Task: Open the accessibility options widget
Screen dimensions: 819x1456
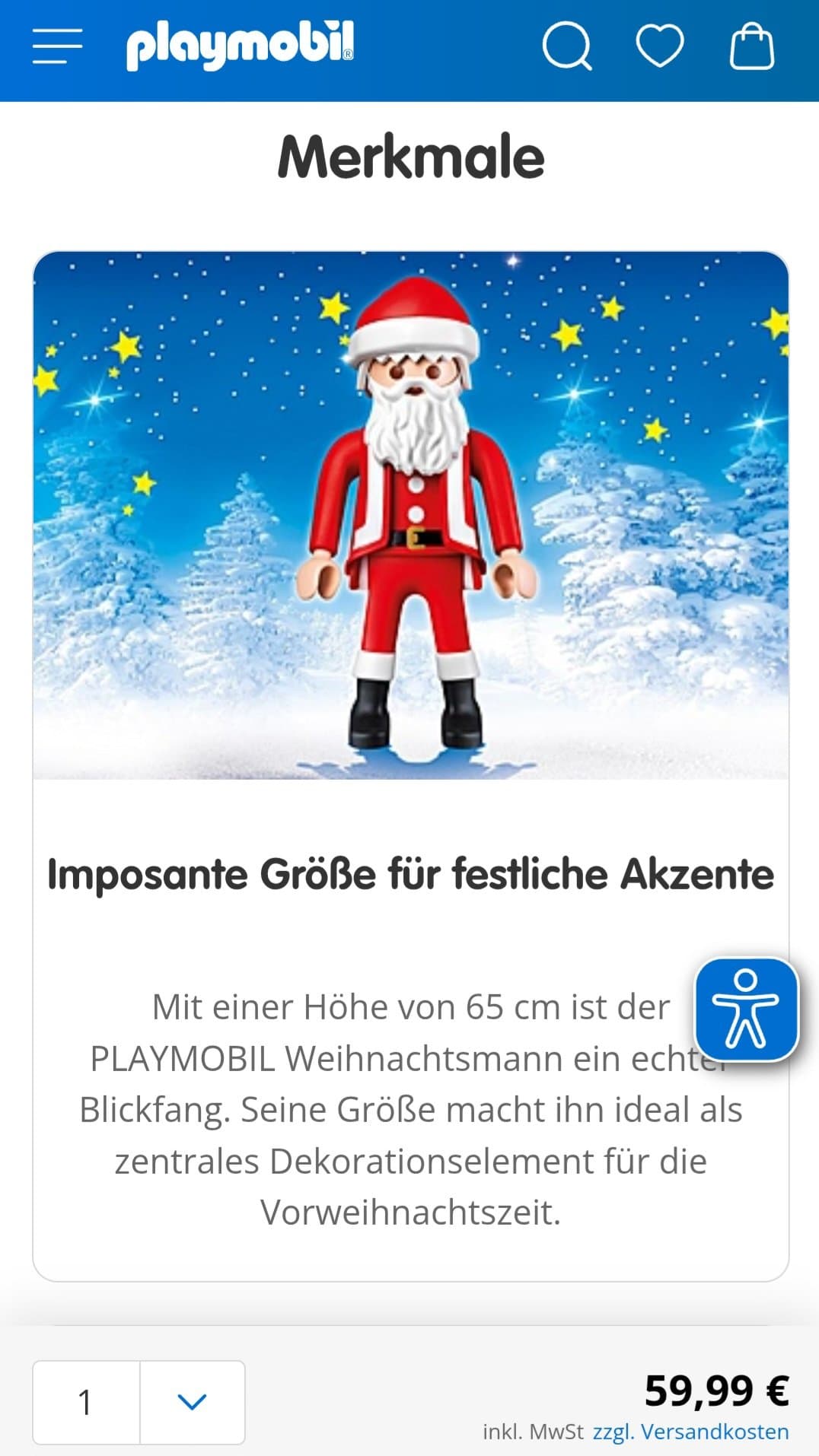Action: [x=746, y=1009]
